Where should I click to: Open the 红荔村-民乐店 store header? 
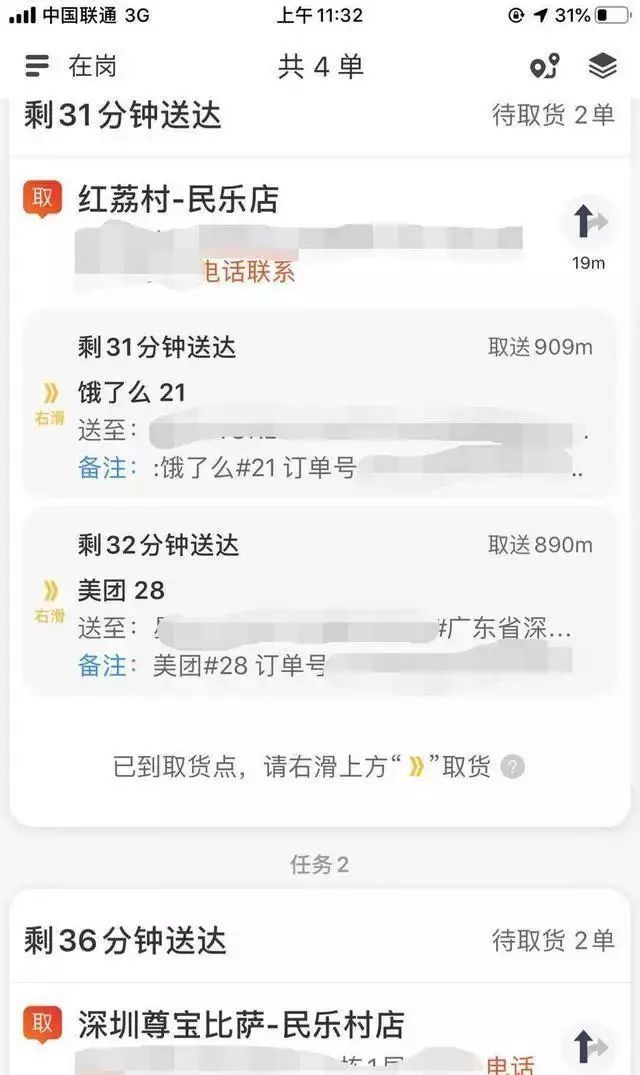pos(178,200)
